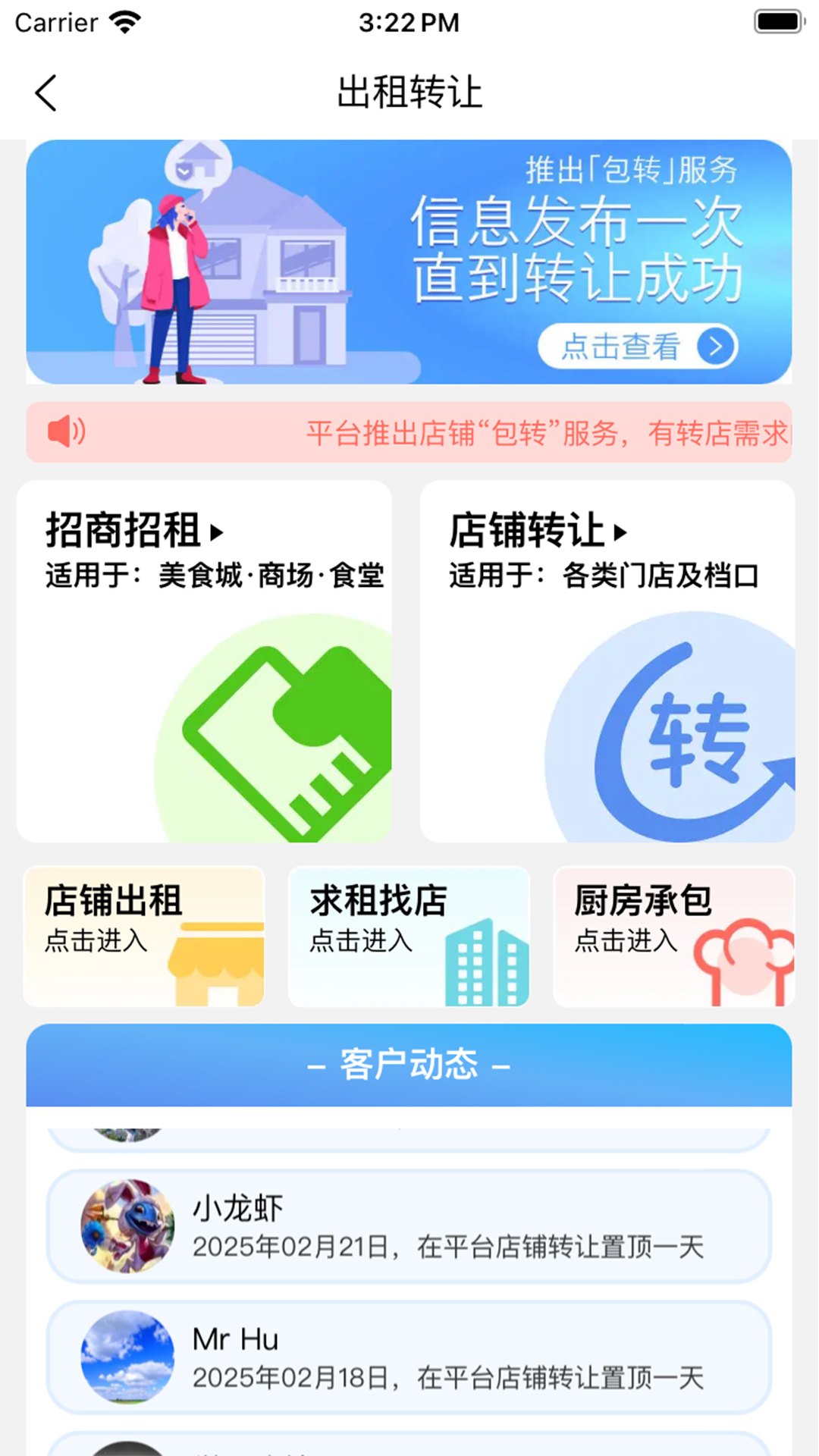The width and height of the screenshot is (819, 1456).
Task: Tap the back arrow to leave 出租转让
Action: (45, 94)
